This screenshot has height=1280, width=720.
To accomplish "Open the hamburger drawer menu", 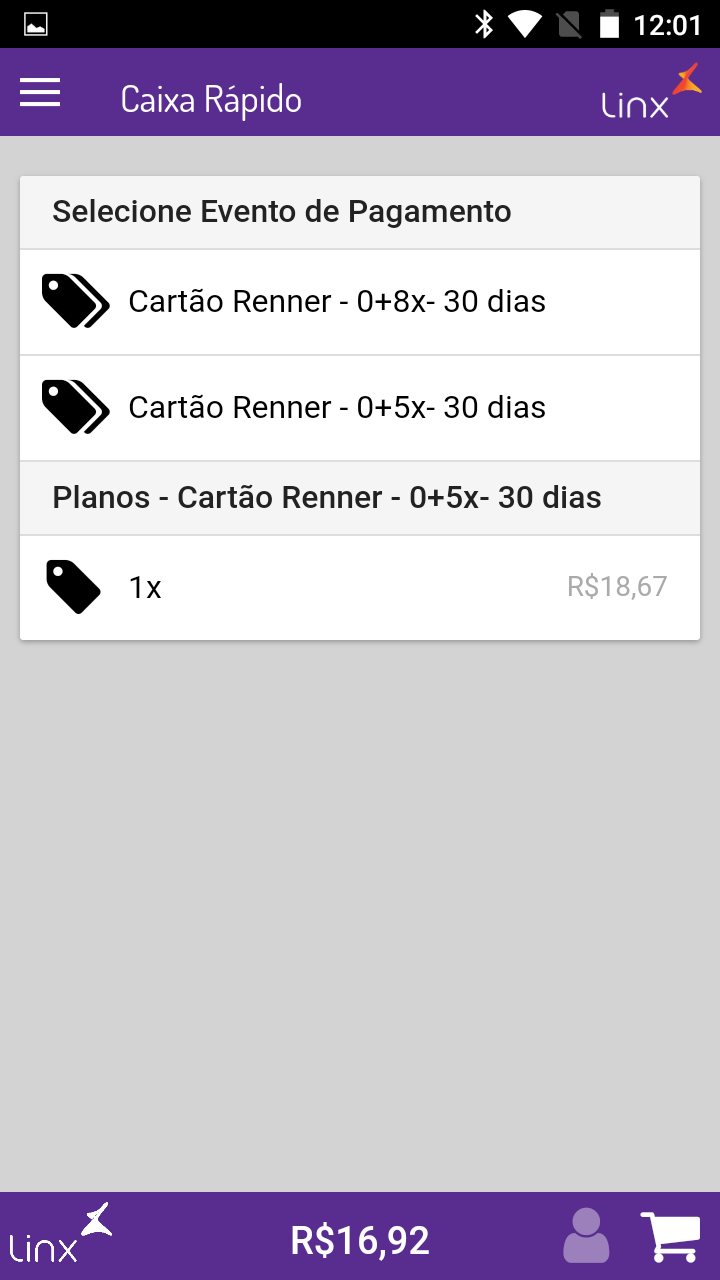I will tap(40, 93).
